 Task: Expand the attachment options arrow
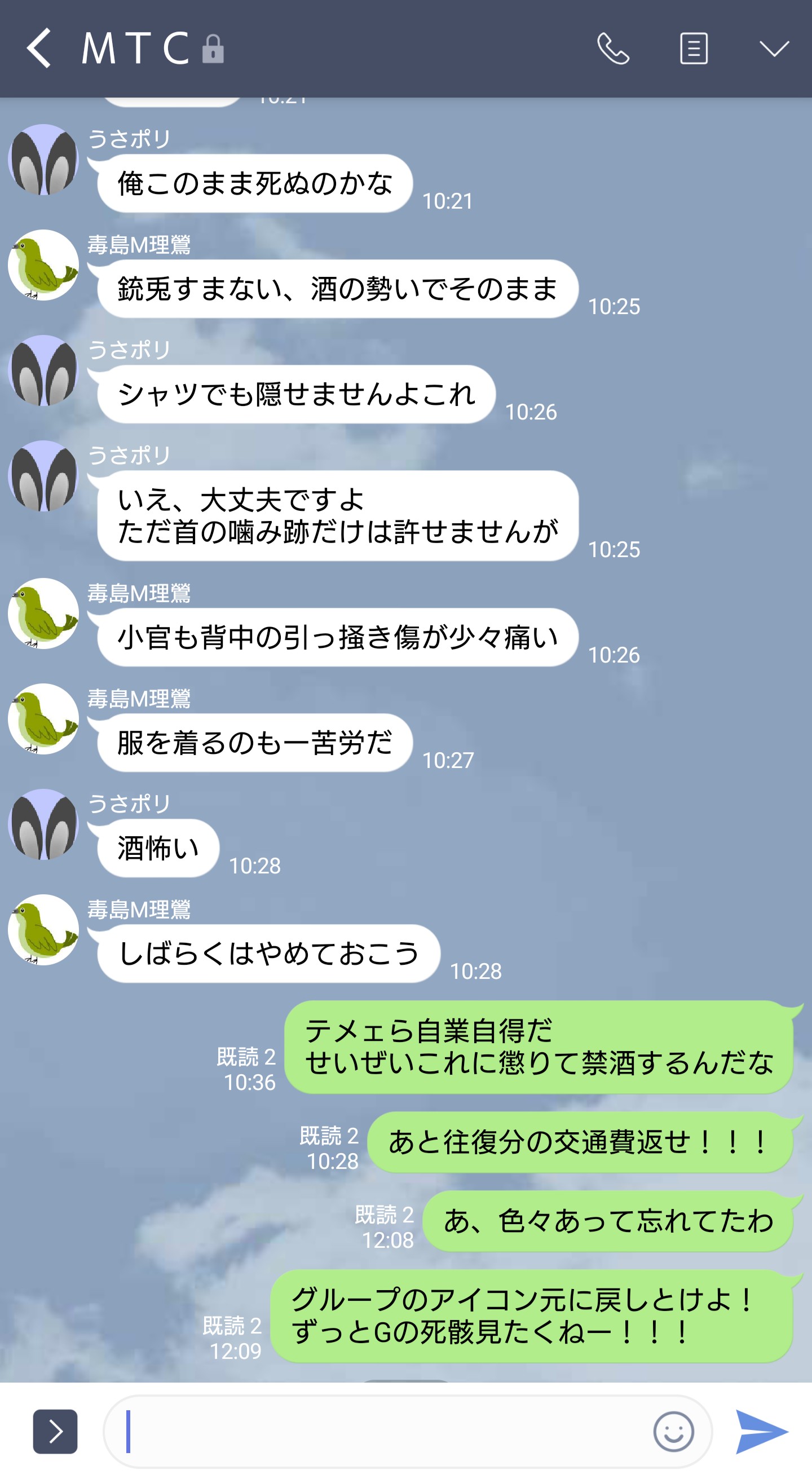[x=55, y=1431]
